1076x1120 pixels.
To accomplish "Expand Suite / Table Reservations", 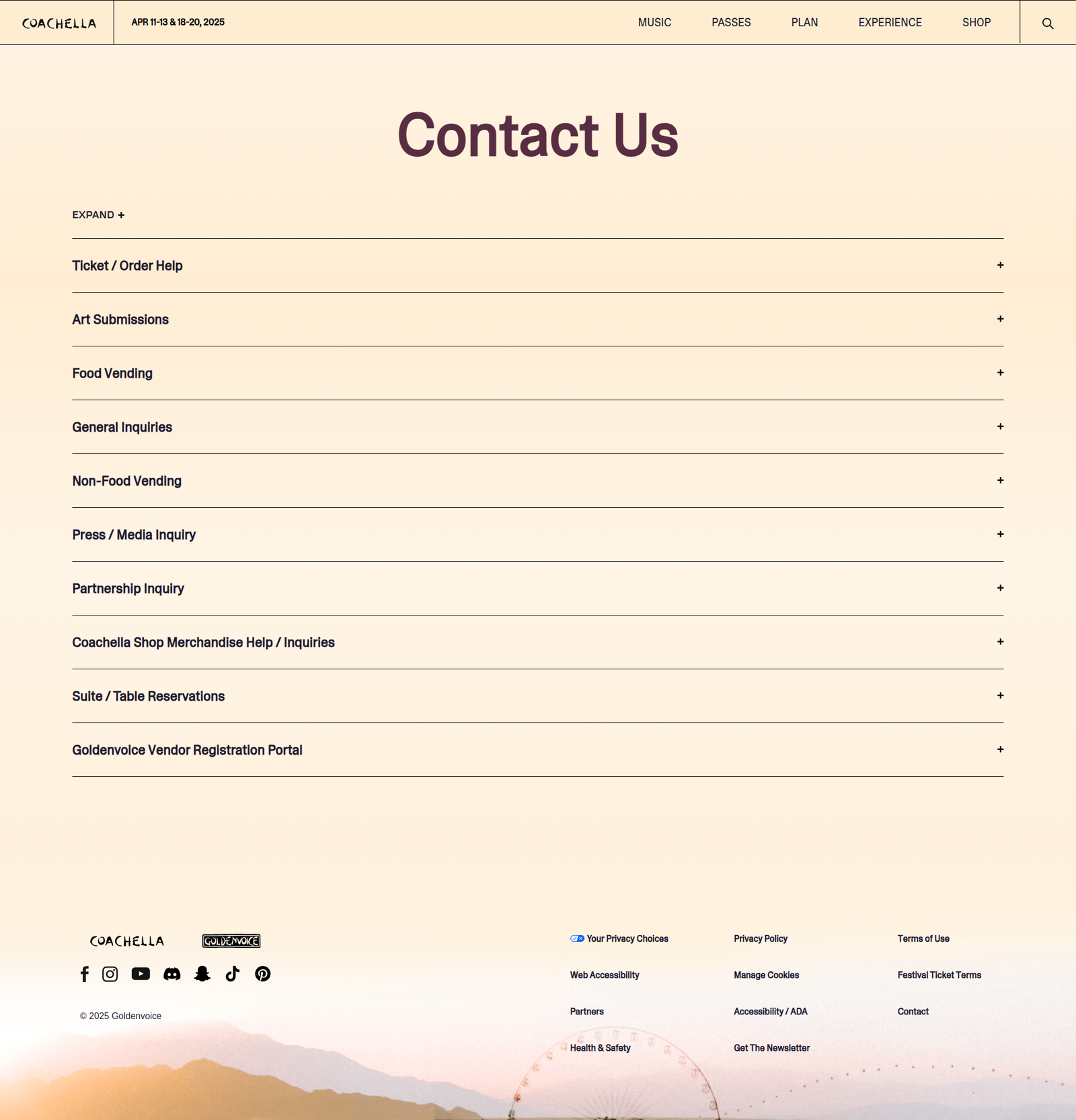I will [x=148, y=696].
